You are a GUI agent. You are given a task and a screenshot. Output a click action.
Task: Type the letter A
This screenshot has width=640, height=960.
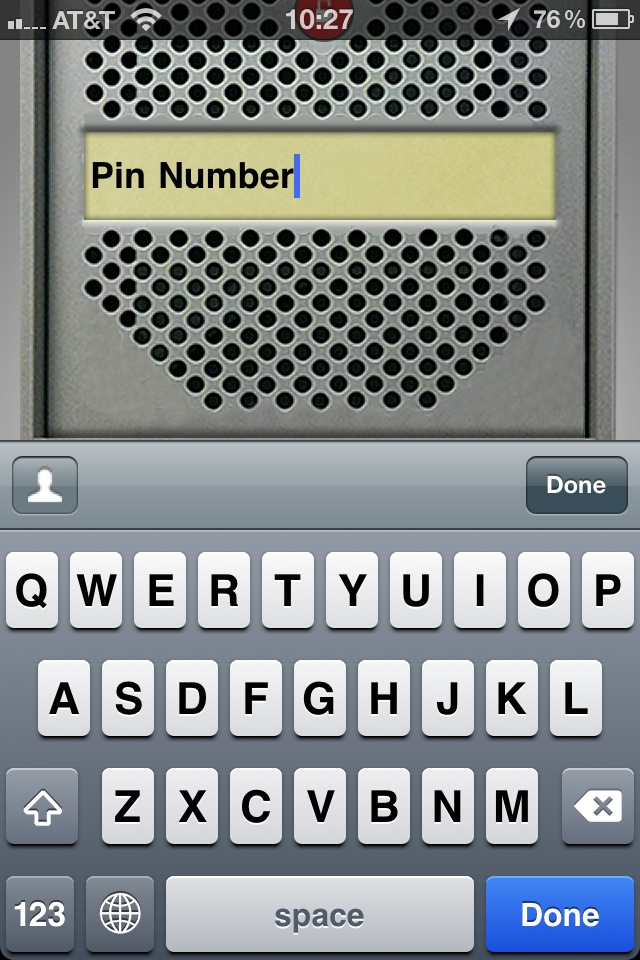coord(64,699)
